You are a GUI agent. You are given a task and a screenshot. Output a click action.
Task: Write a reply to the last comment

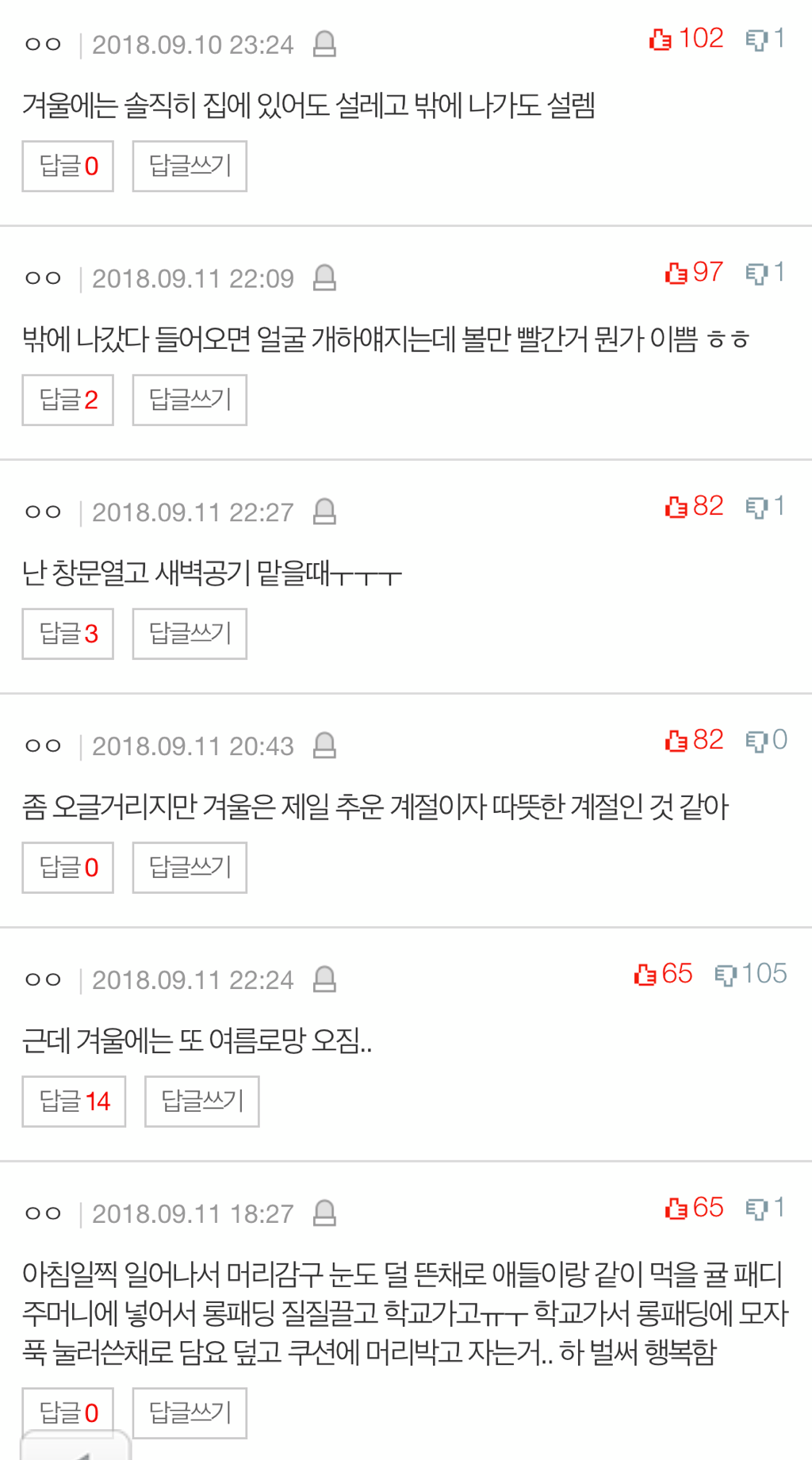coord(189,1411)
